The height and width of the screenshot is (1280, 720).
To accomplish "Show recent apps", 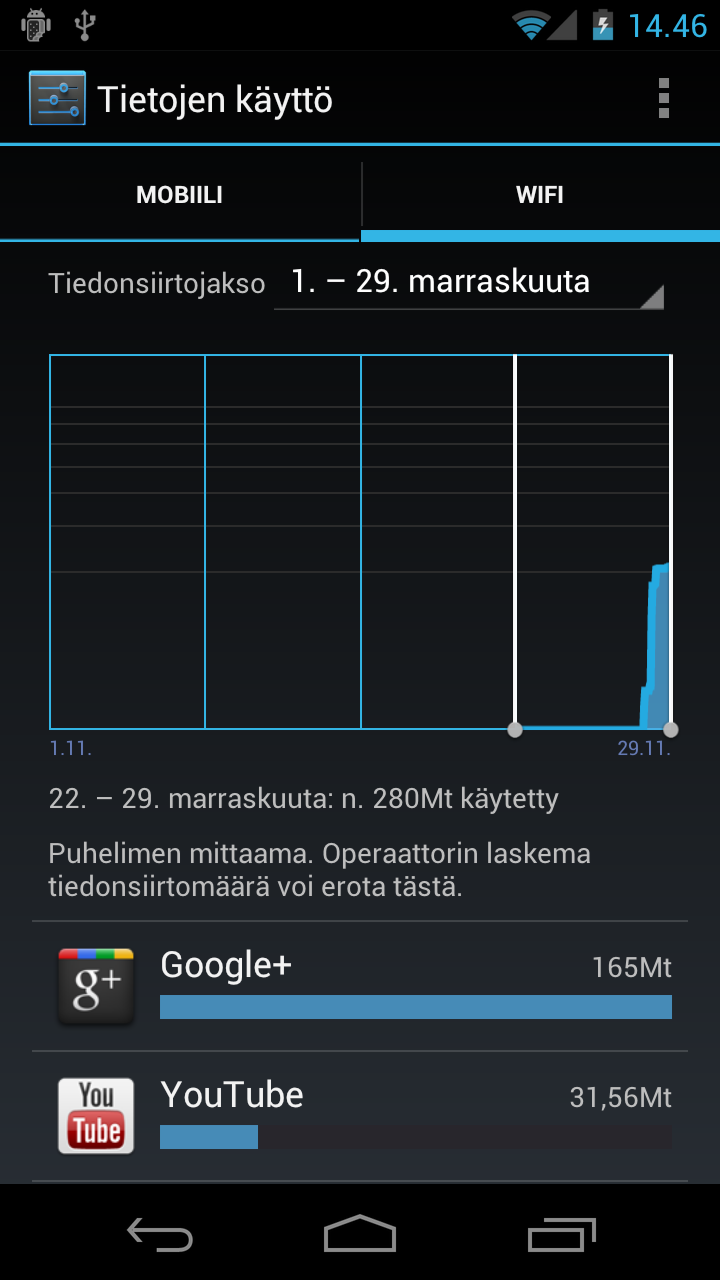I will coord(561,1234).
